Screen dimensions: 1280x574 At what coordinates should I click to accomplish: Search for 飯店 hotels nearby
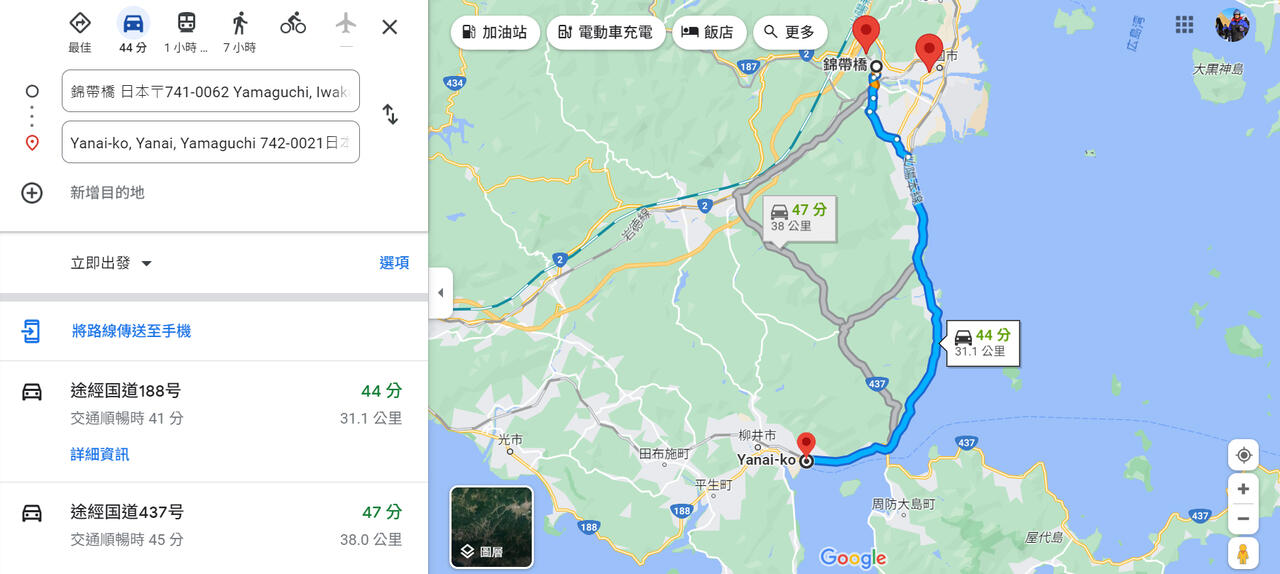(708, 32)
